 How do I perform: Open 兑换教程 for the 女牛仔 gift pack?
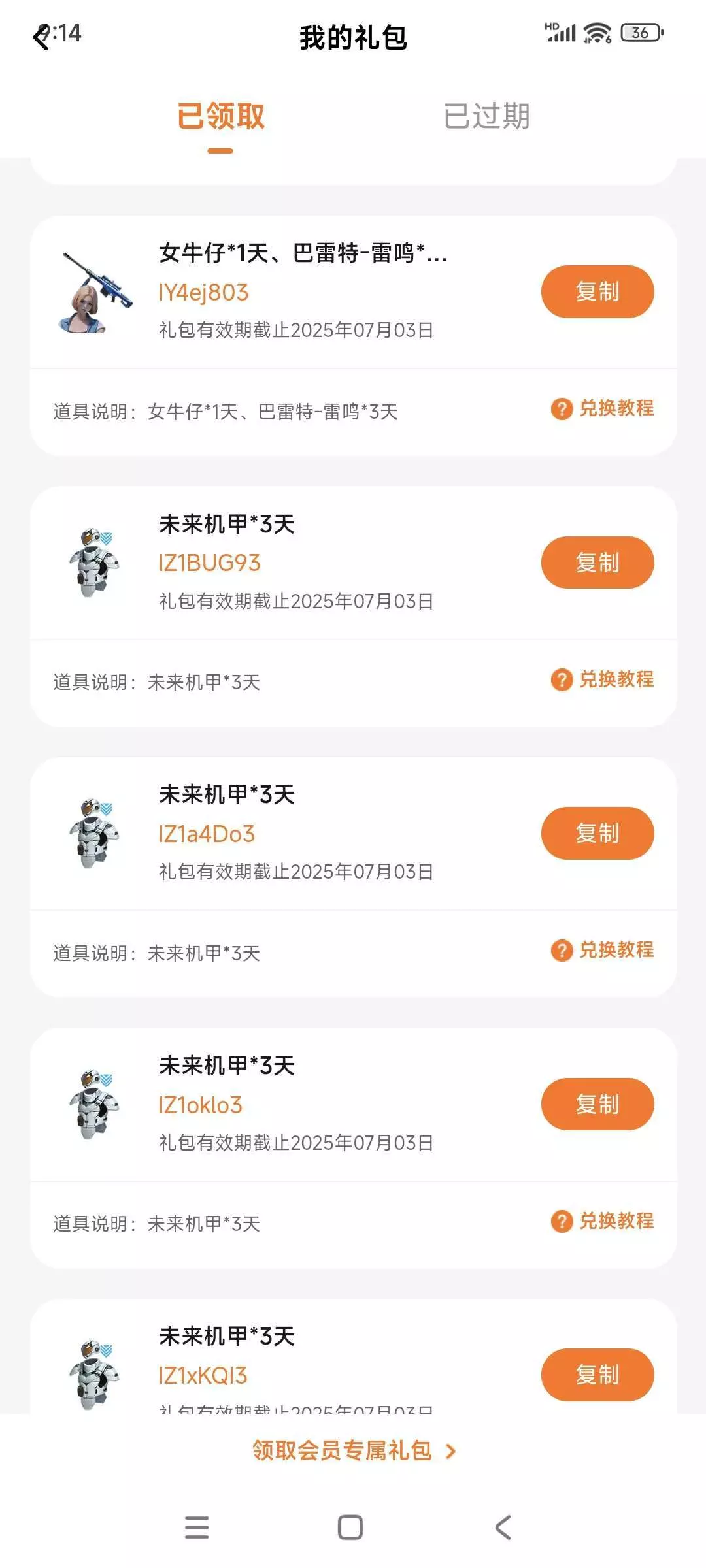click(603, 408)
